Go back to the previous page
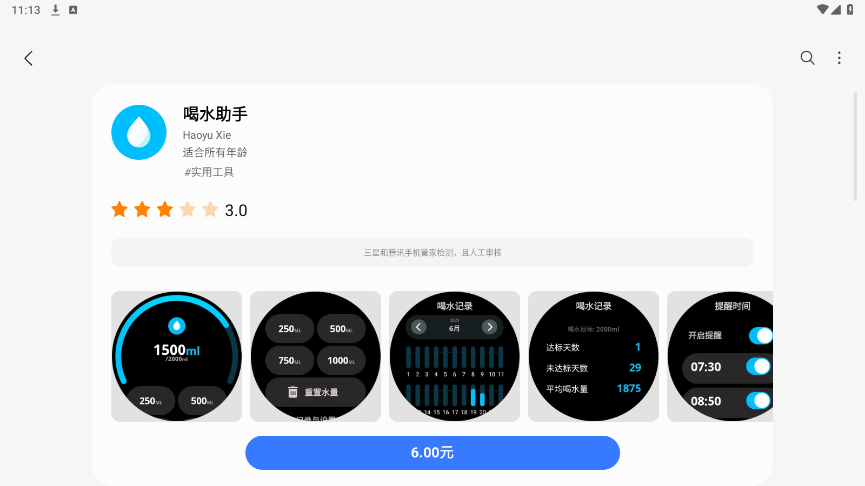865x486 pixels. click(28, 58)
